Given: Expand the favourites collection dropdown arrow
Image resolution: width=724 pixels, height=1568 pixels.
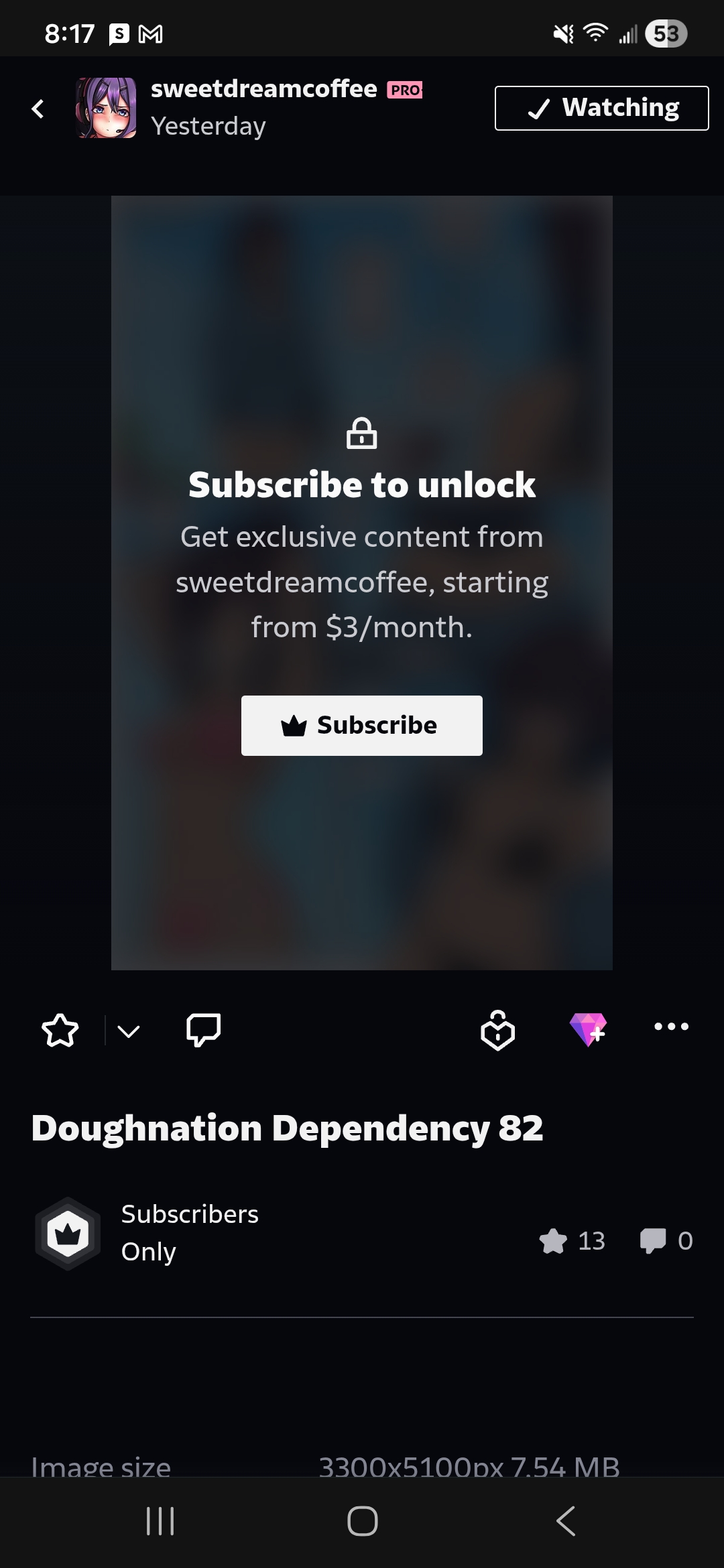Looking at the screenshot, I should click(129, 1031).
